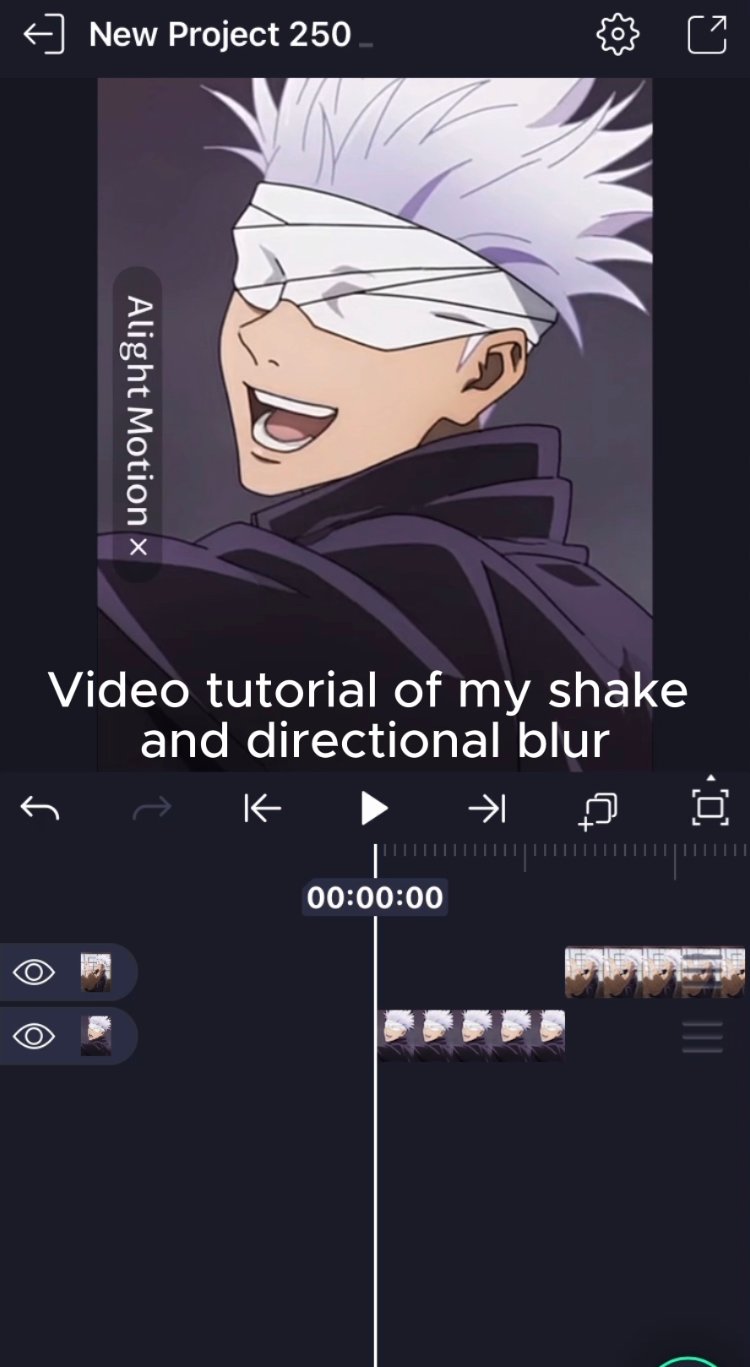This screenshot has width=750, height=1367.
Task: Export the project with the share icon
Action: [707, 35]
